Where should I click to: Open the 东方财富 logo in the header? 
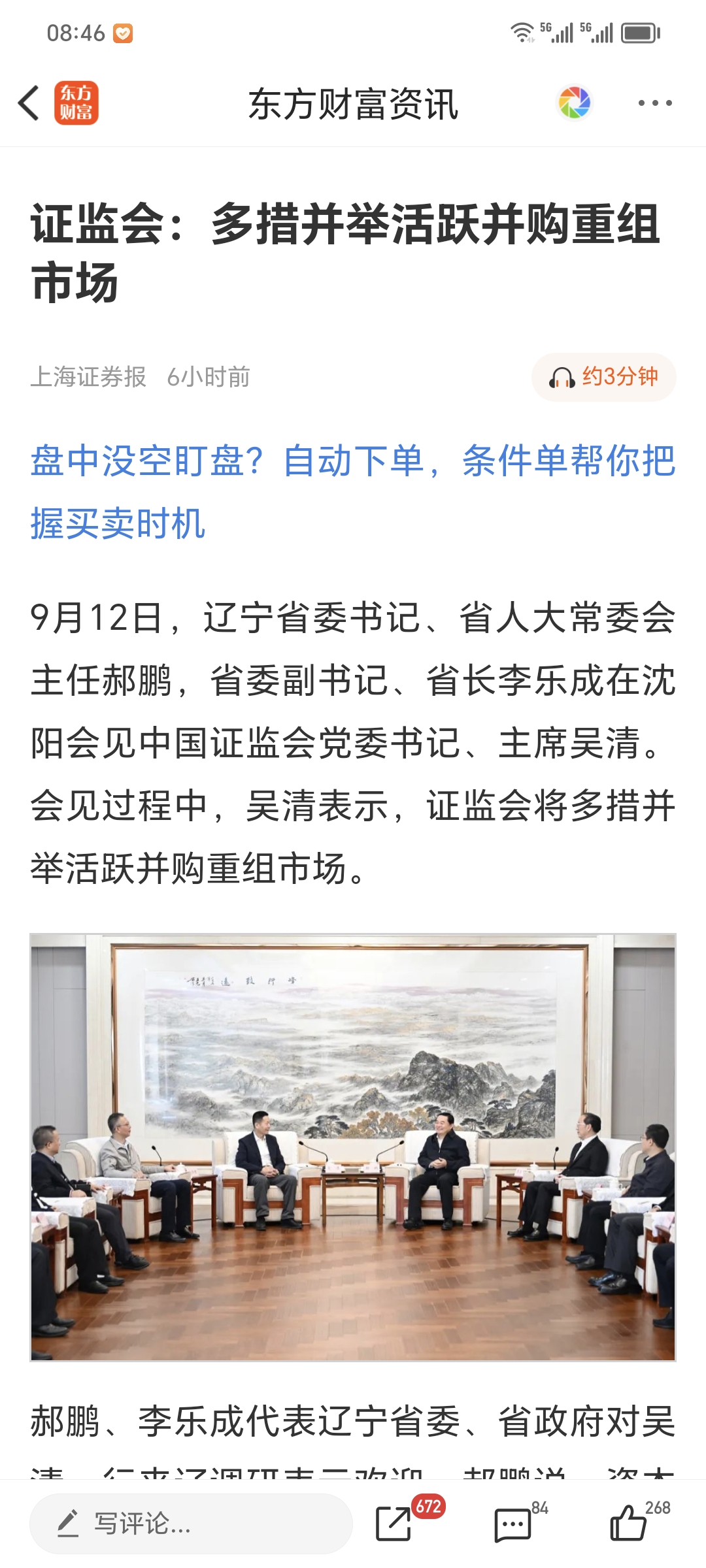76,103
